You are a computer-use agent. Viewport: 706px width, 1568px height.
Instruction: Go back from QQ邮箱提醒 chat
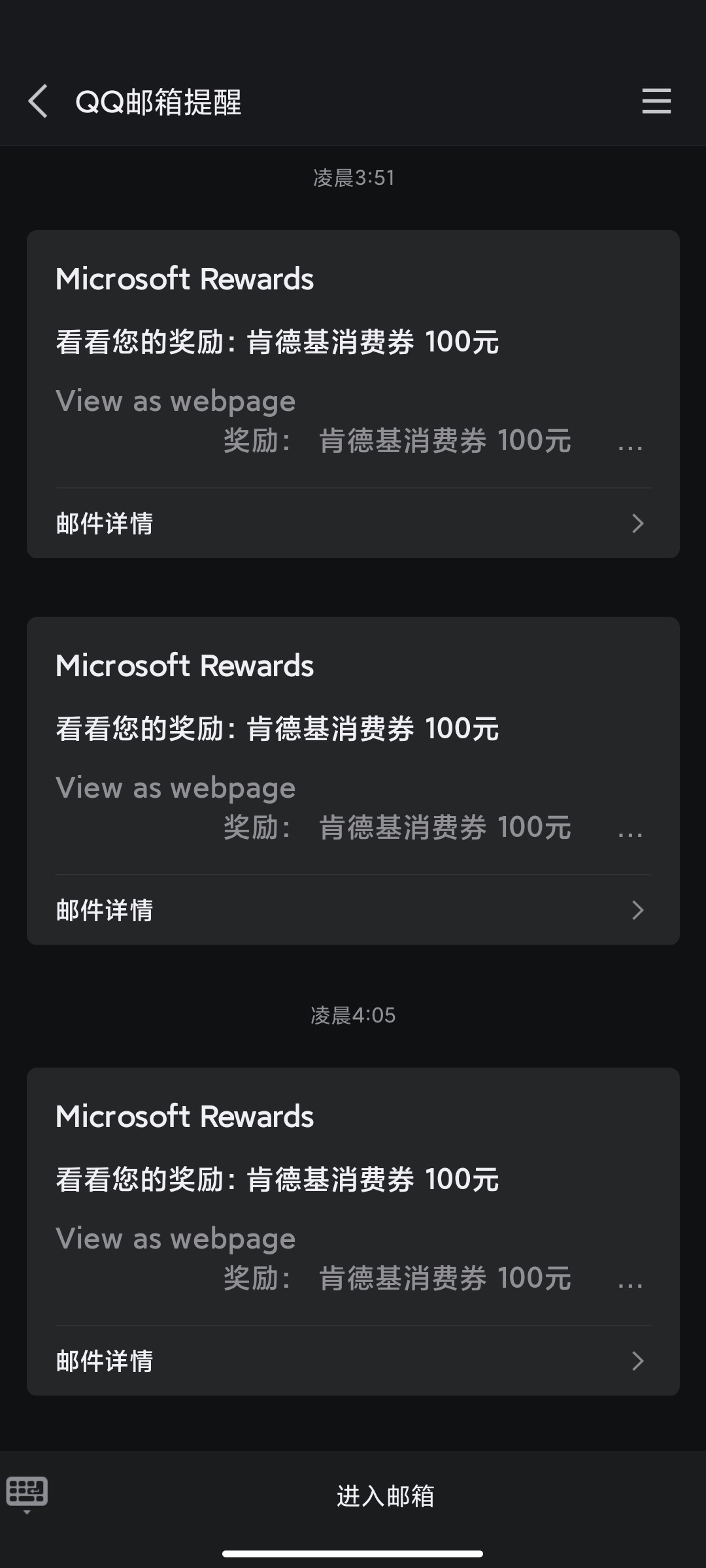pos(38,101)
